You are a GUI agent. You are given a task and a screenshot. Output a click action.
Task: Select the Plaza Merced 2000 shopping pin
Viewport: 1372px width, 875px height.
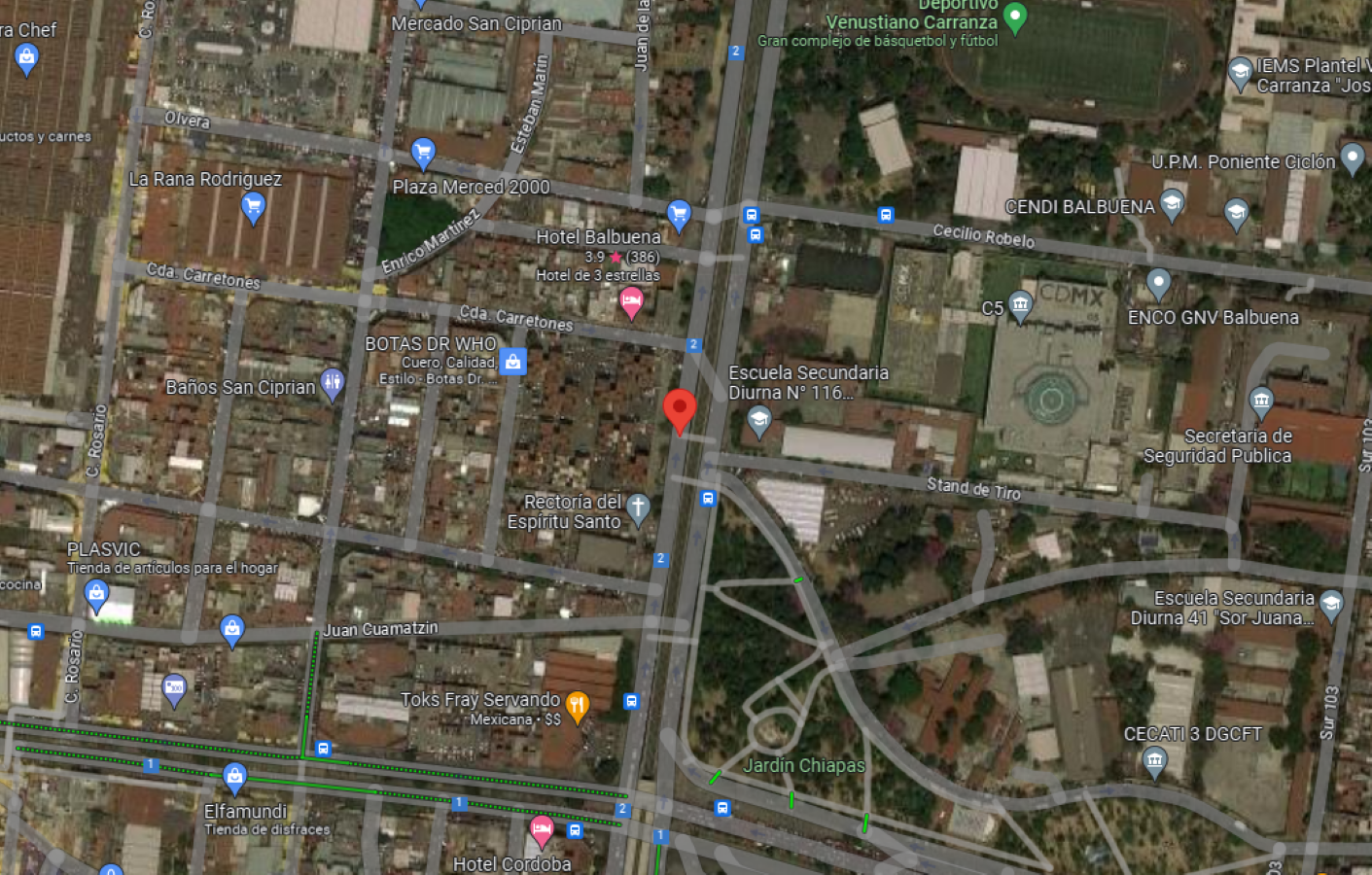click(x=422, y=153)
